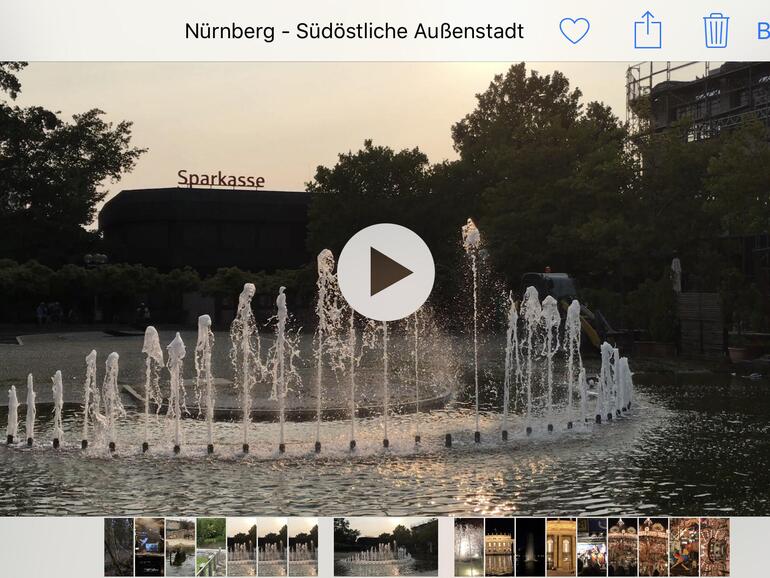The width and height of the screenshot is (770, 578).
Task: Play the fountain video
Action: pyautogui.click(x=385, y=271)
